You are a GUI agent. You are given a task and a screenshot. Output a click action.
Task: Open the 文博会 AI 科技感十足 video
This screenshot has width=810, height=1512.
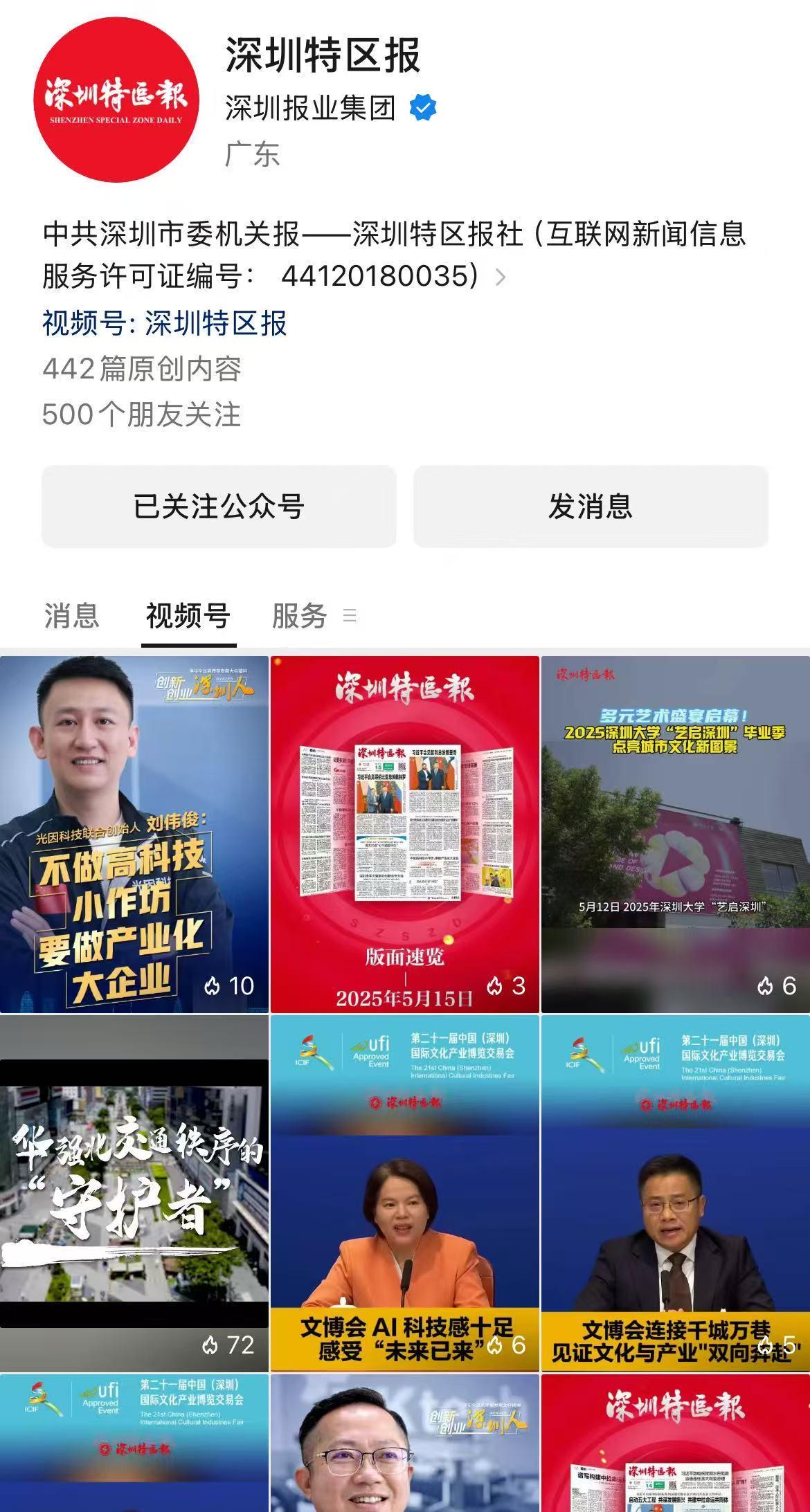[404, 1192]
